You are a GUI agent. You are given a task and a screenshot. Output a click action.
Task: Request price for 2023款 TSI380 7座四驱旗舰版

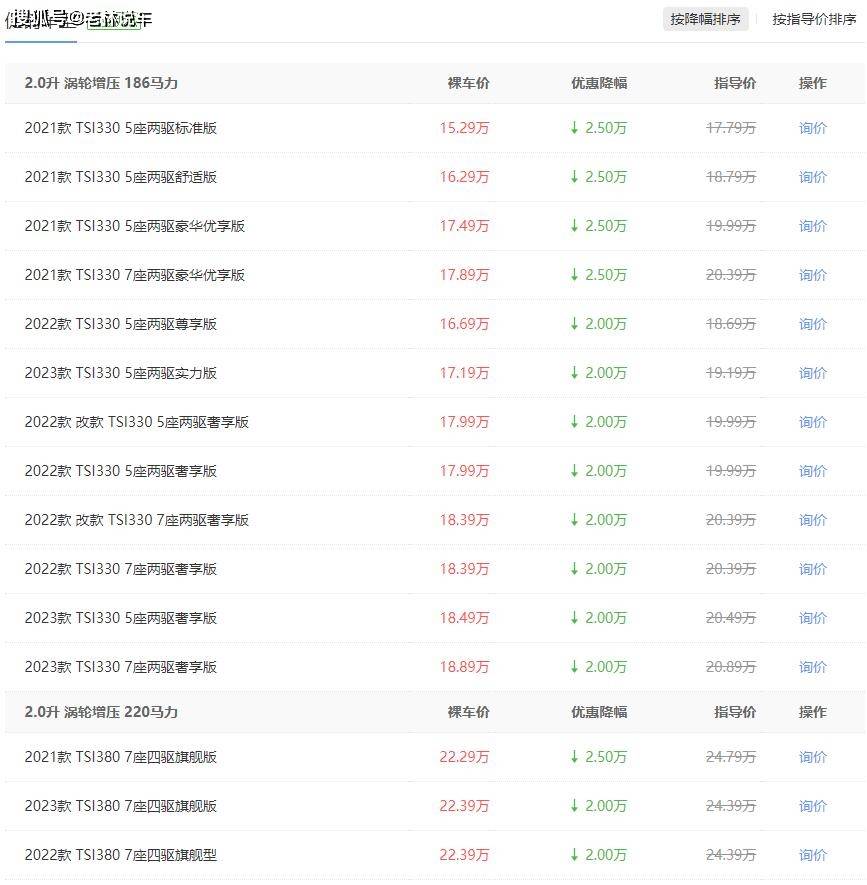tap(812, 806)
